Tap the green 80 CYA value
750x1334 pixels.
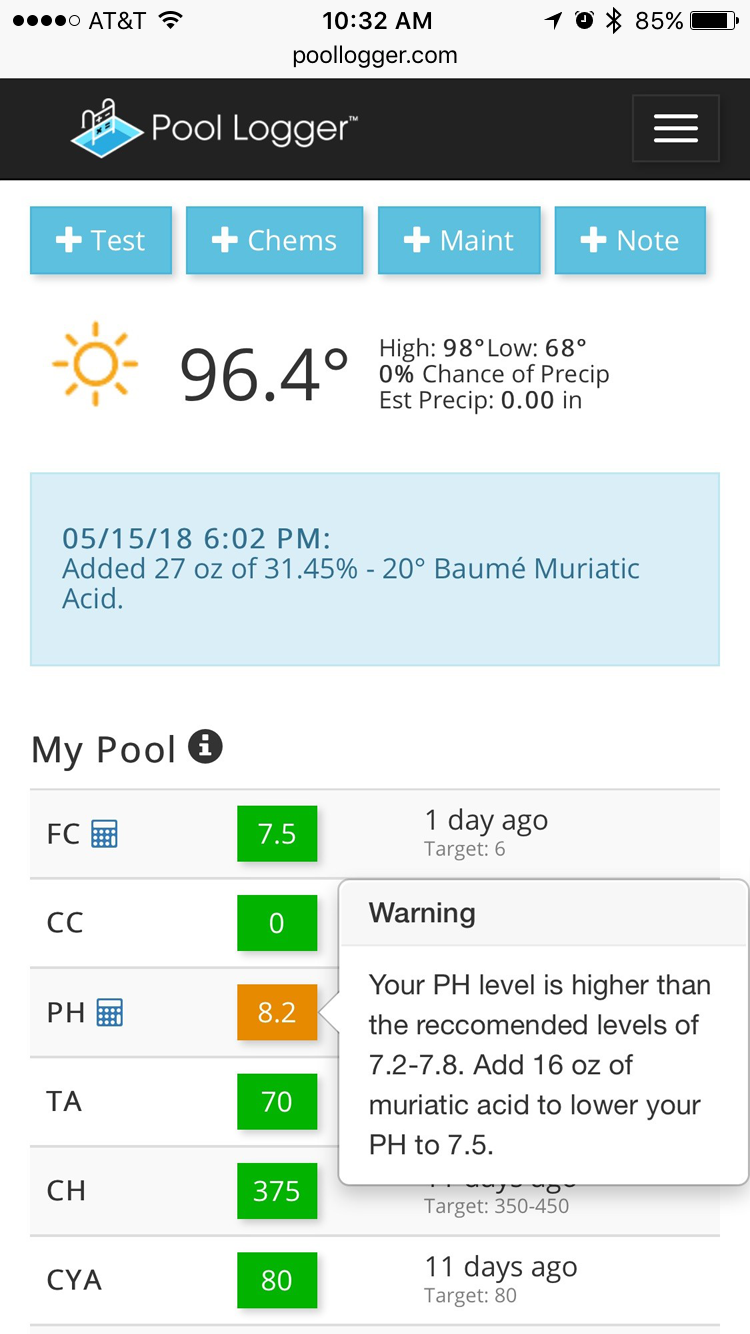[277, 1280]
